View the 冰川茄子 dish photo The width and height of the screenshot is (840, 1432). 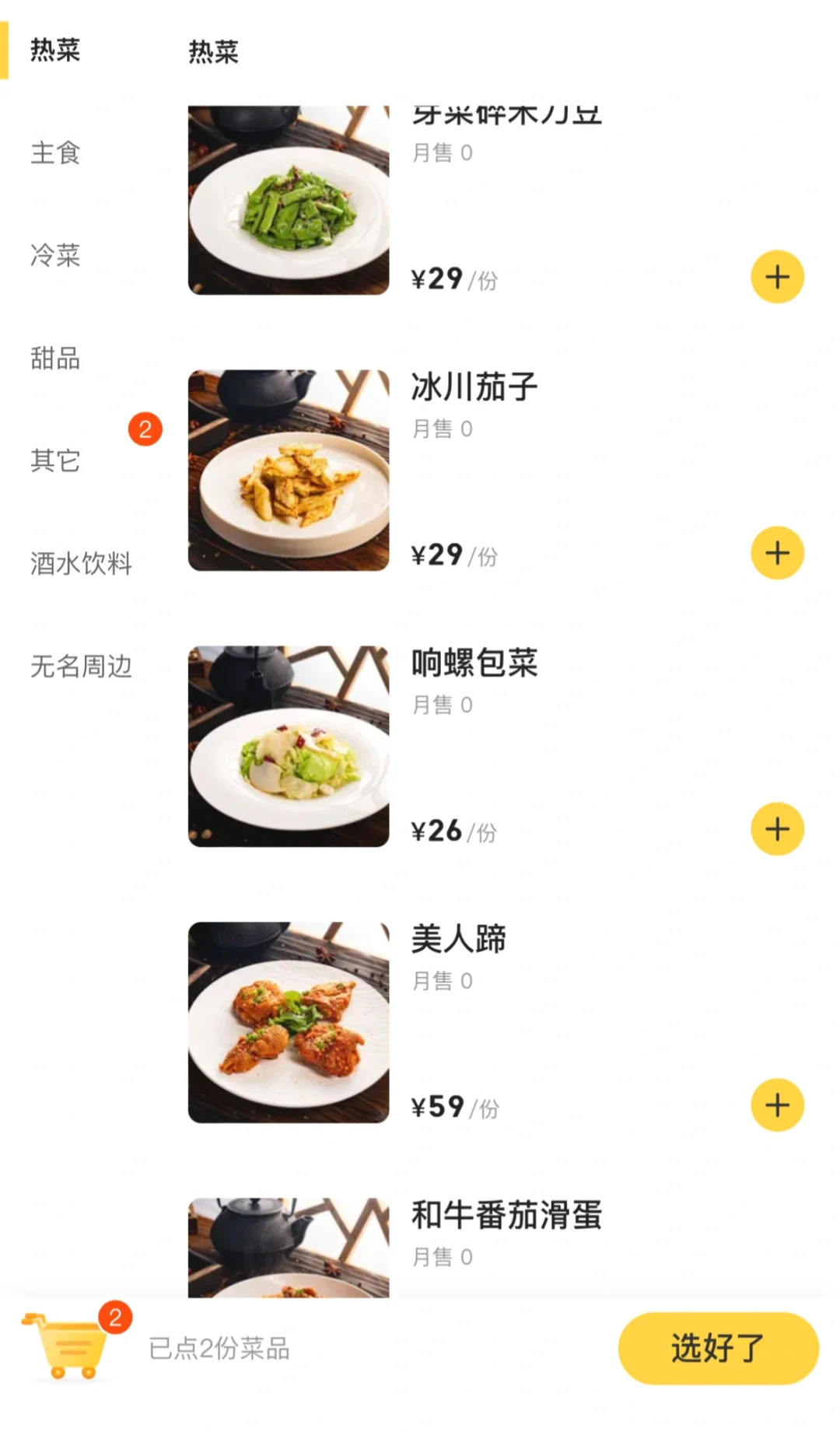(x=289, y=471)
